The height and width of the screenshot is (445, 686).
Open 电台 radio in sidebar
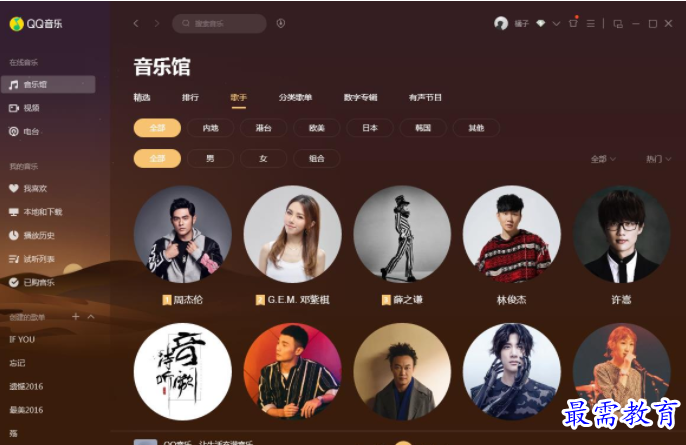(x=31, y=131)
